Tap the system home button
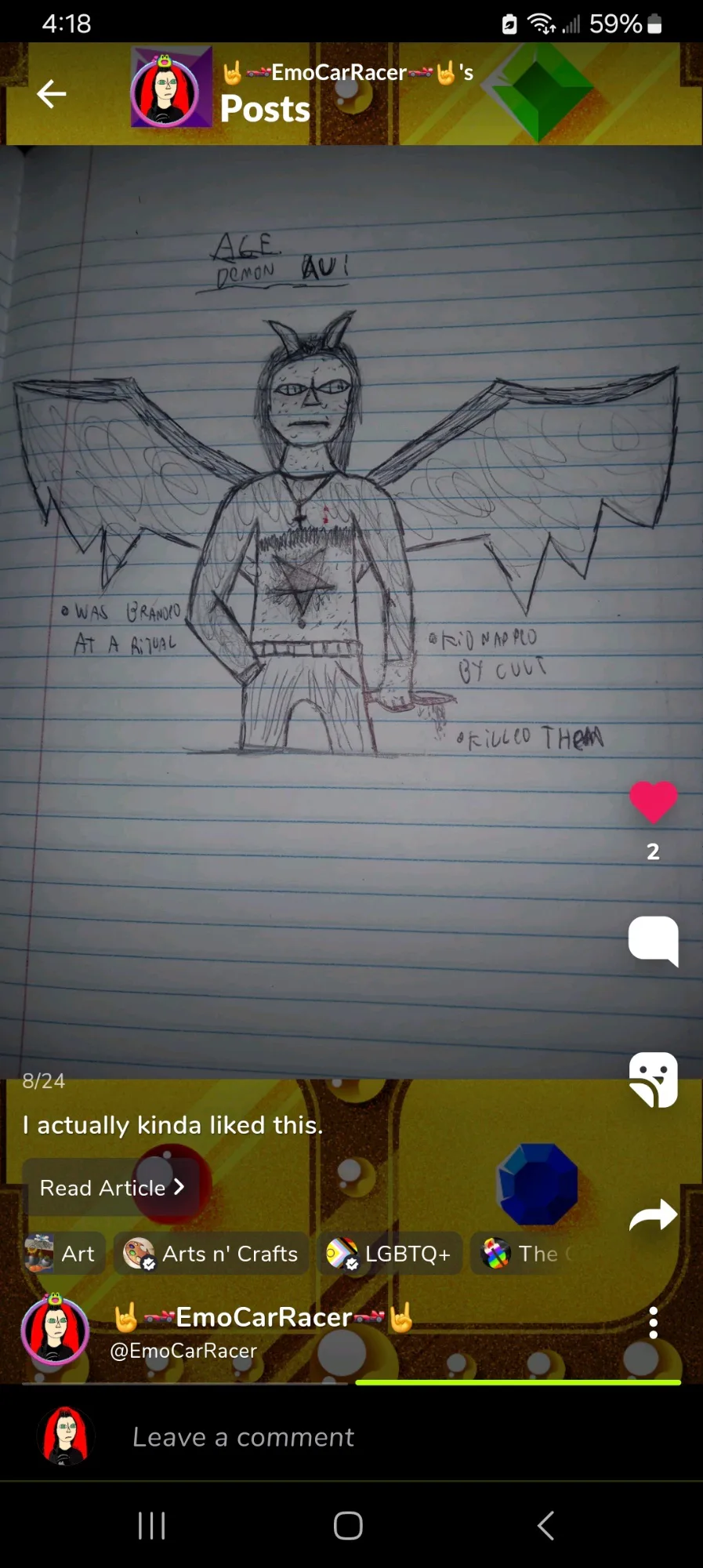 pos(348,1526)
